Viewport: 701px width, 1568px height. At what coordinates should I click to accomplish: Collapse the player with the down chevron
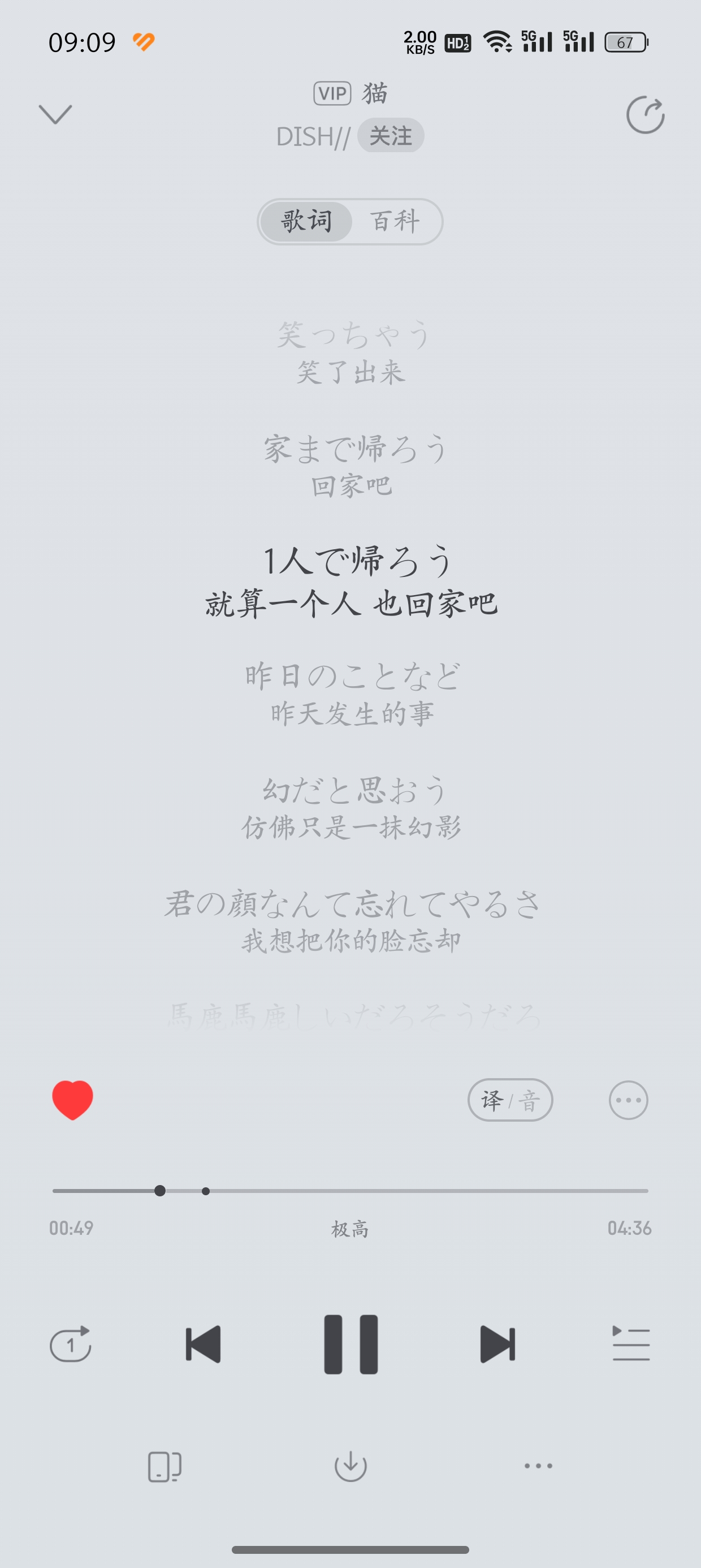[x=55, y=114]
